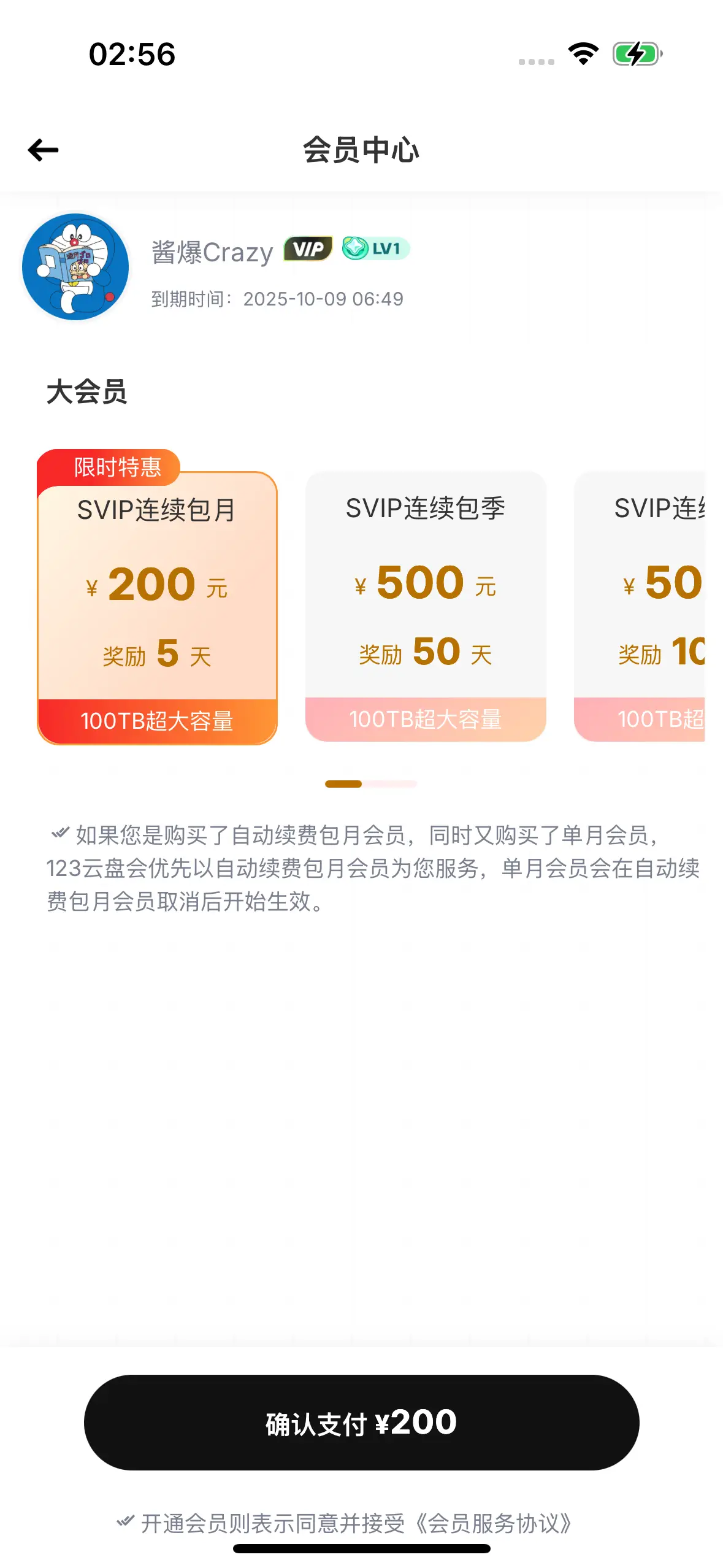This screenshot has width=723, height=1568.
Task: Tap 确认支付 ¥200 button
Action: pos(361,1422)
